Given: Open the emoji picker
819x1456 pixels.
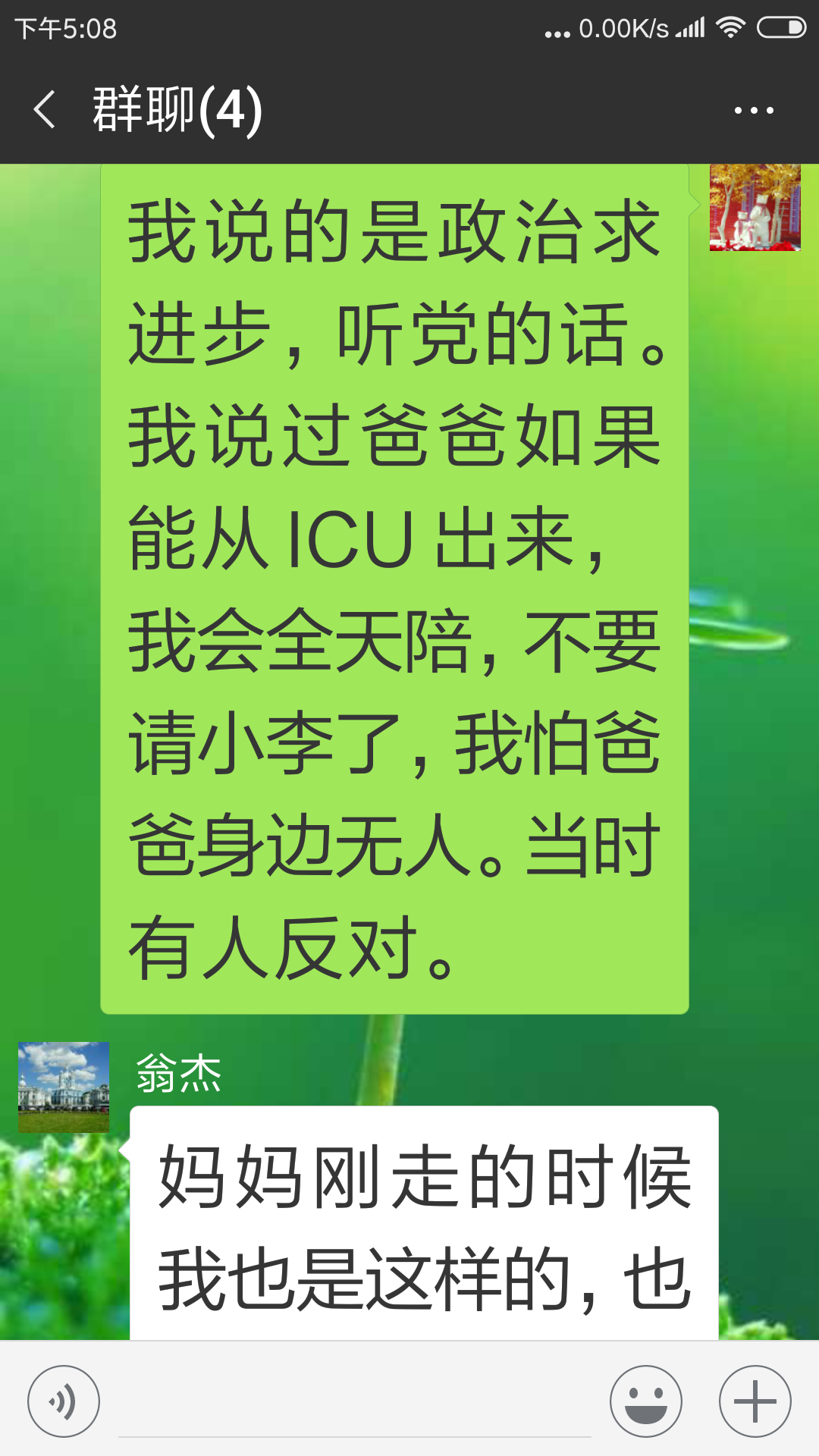Looking at the screenshot, I should (x=646, y=1401).
